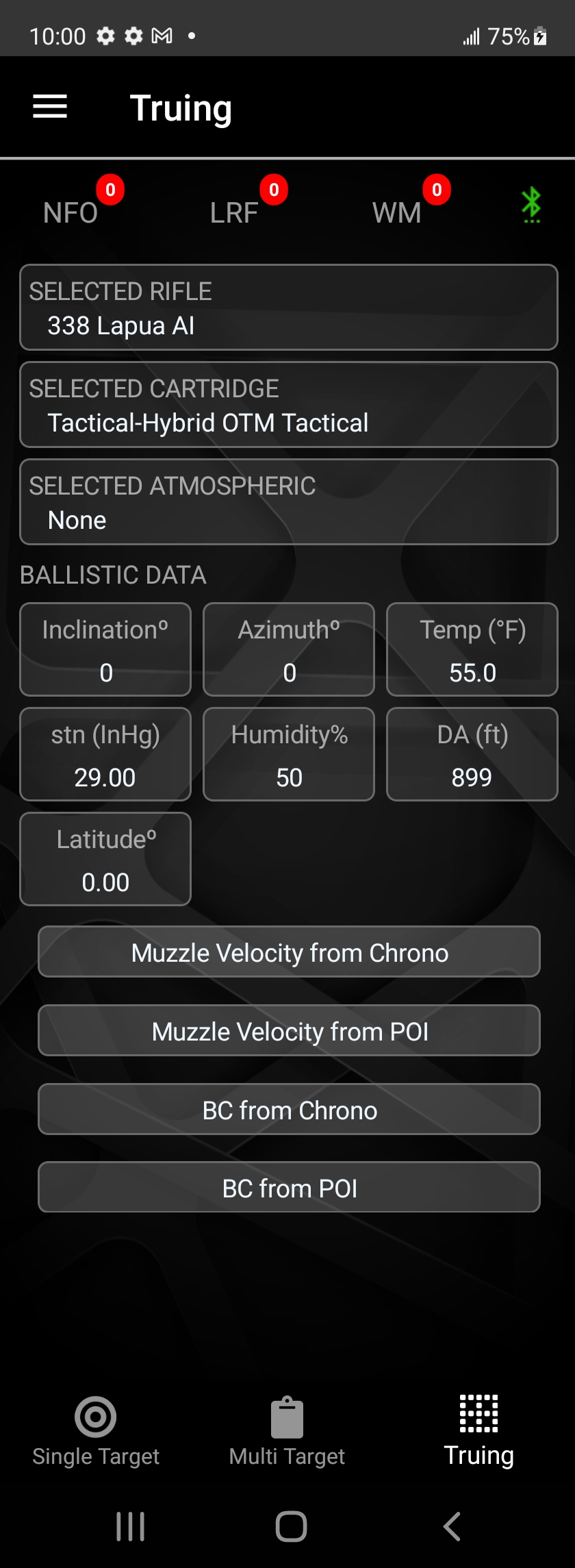
Task: Switch to the Single Target tab
Action: coord(95,1432)
